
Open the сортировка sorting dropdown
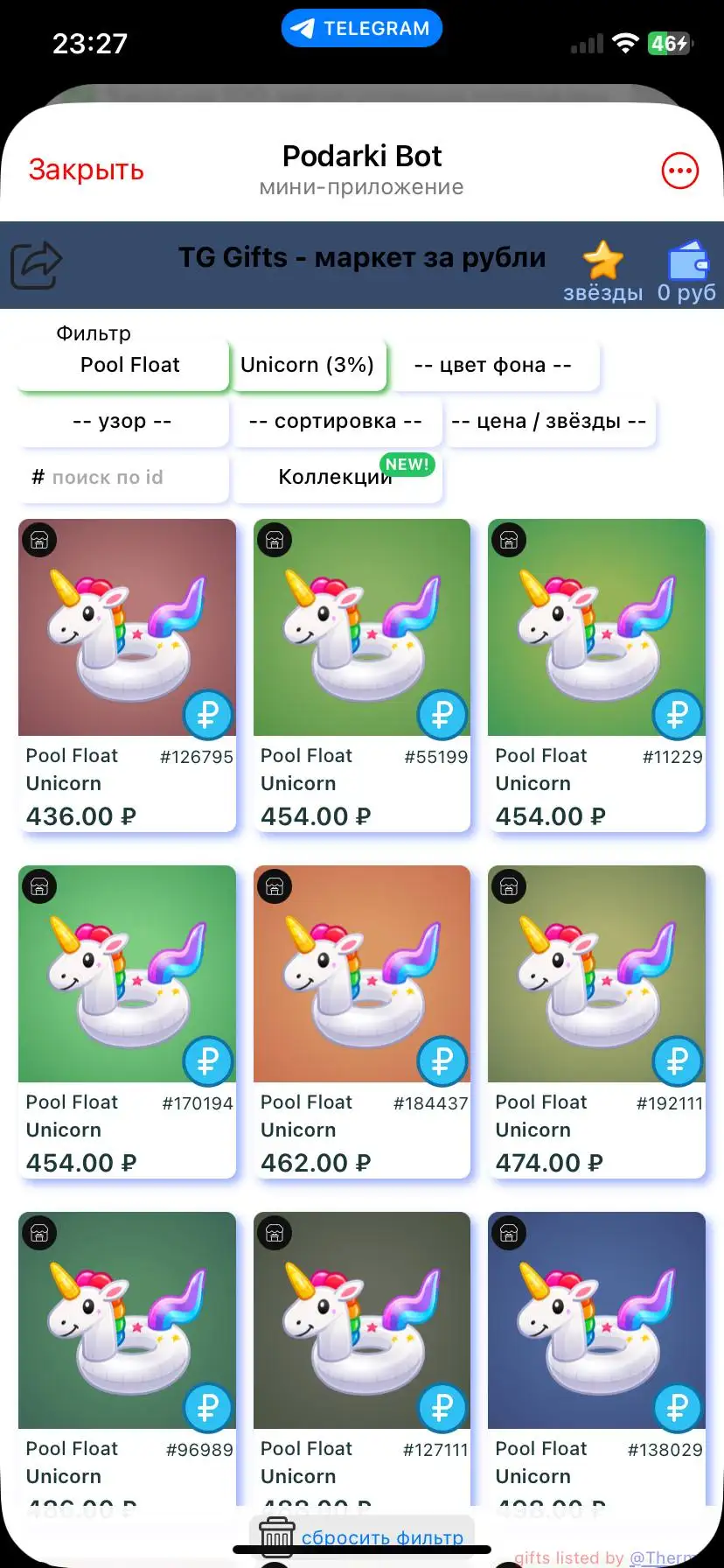coord(336,422)
